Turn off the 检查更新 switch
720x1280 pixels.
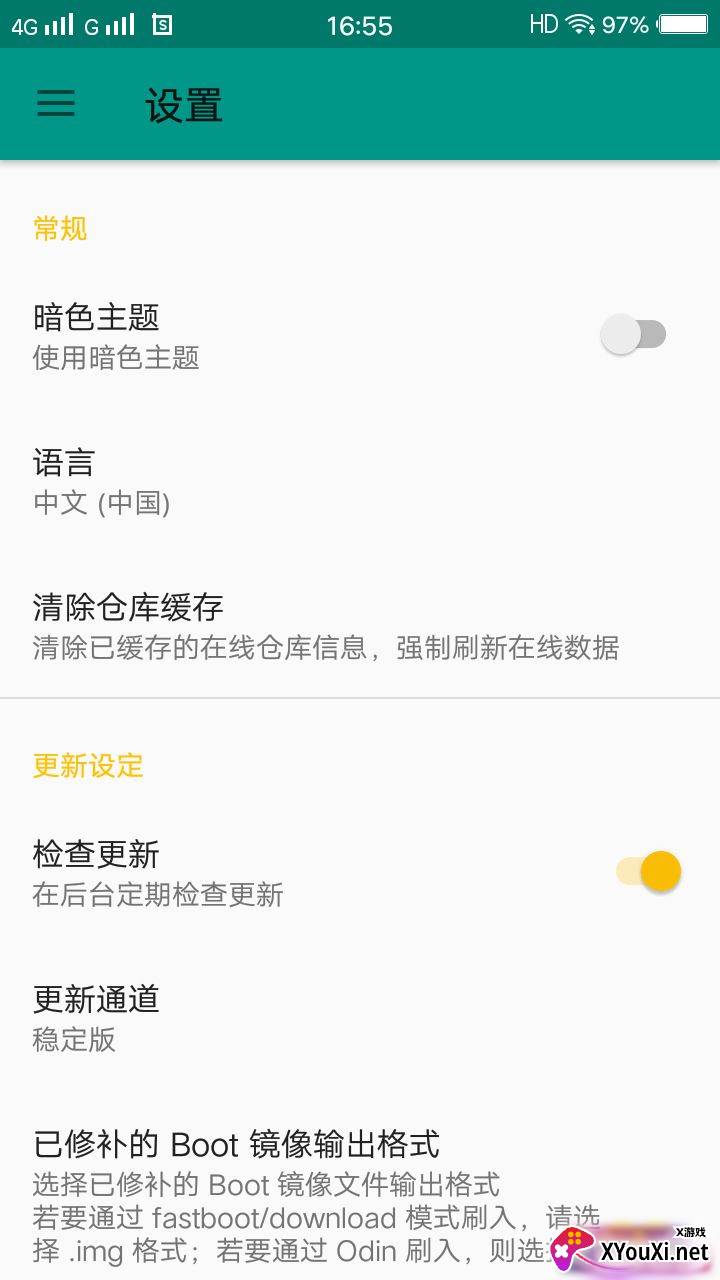(650, 871)
